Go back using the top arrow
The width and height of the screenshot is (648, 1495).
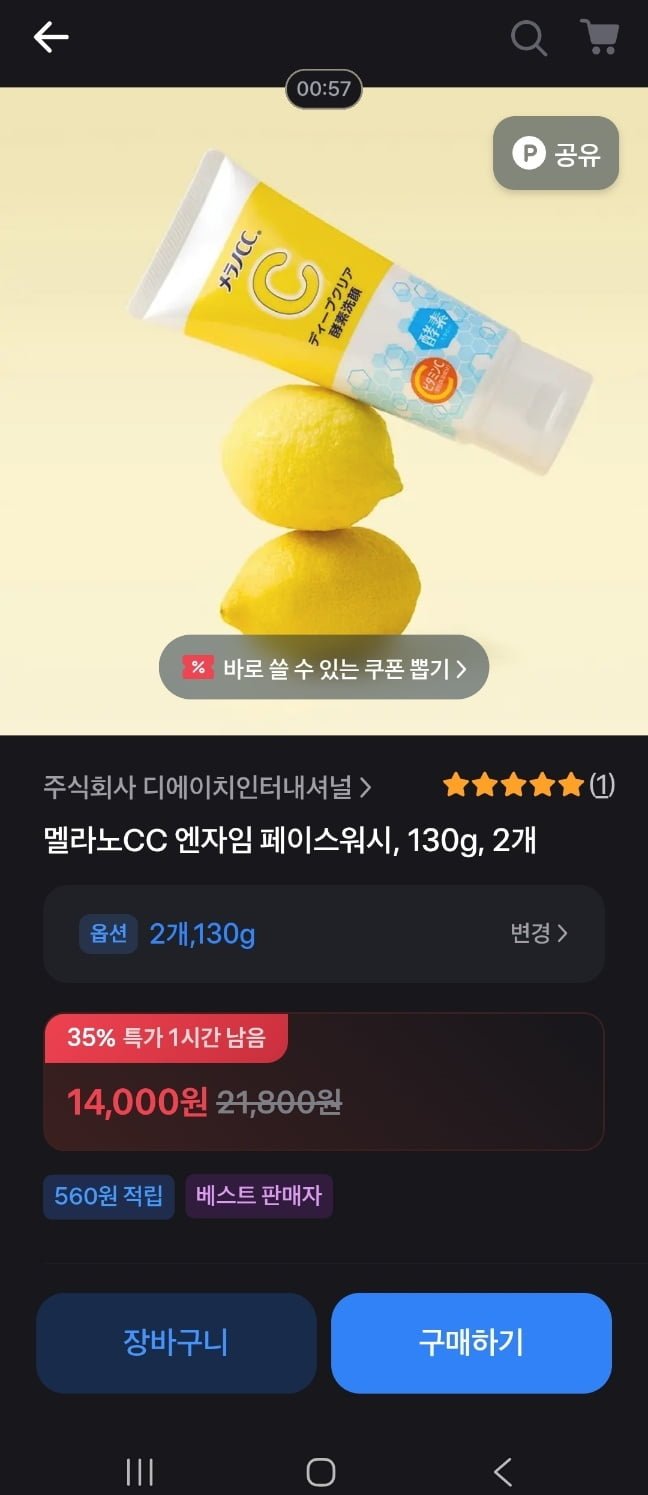(x=50, y=38)
